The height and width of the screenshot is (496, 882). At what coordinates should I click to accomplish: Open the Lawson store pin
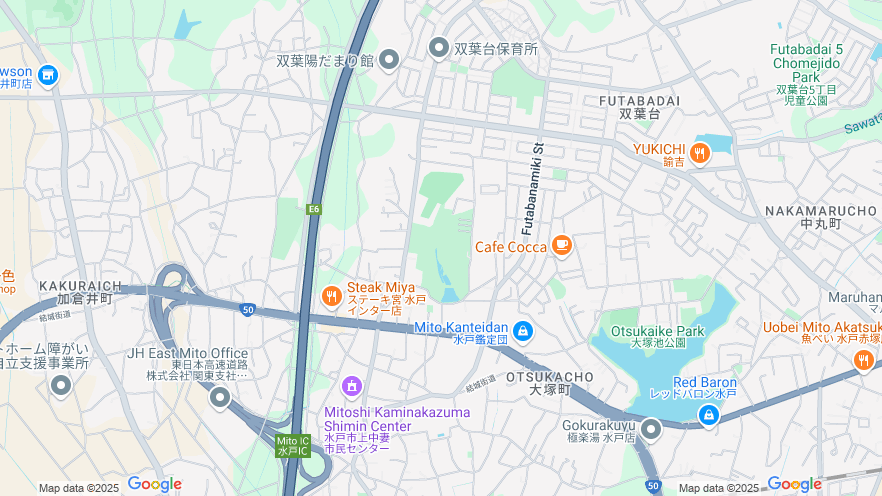coord(47,75)
